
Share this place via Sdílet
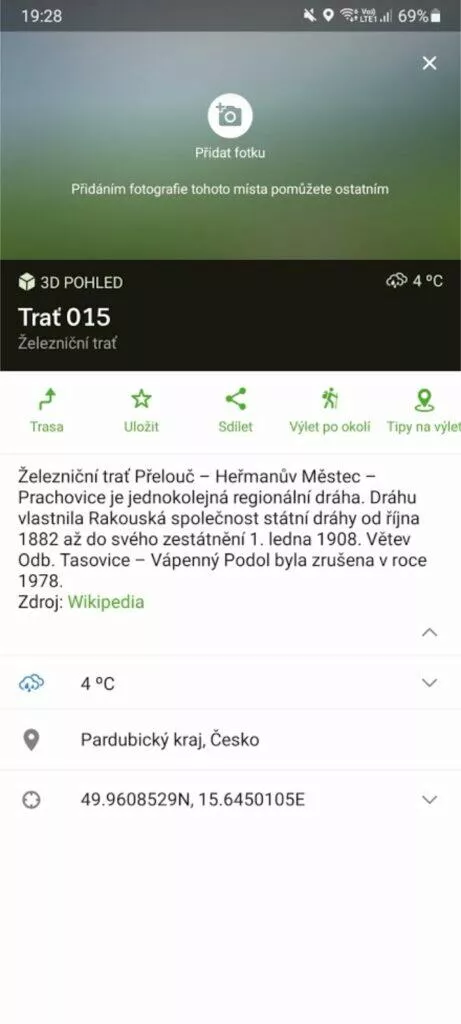[235, 411]
